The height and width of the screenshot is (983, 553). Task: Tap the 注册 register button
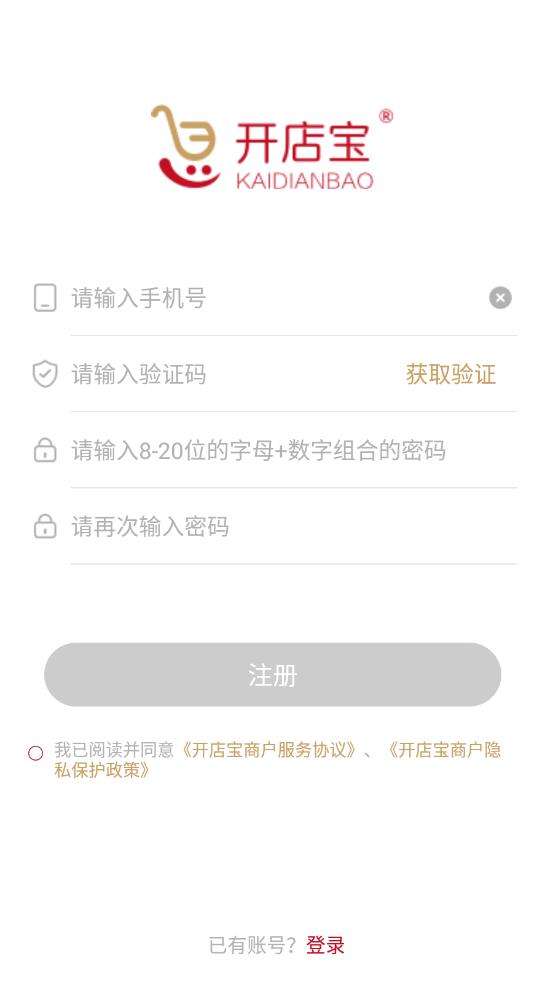pyautogui.click(x=273, y=675)
